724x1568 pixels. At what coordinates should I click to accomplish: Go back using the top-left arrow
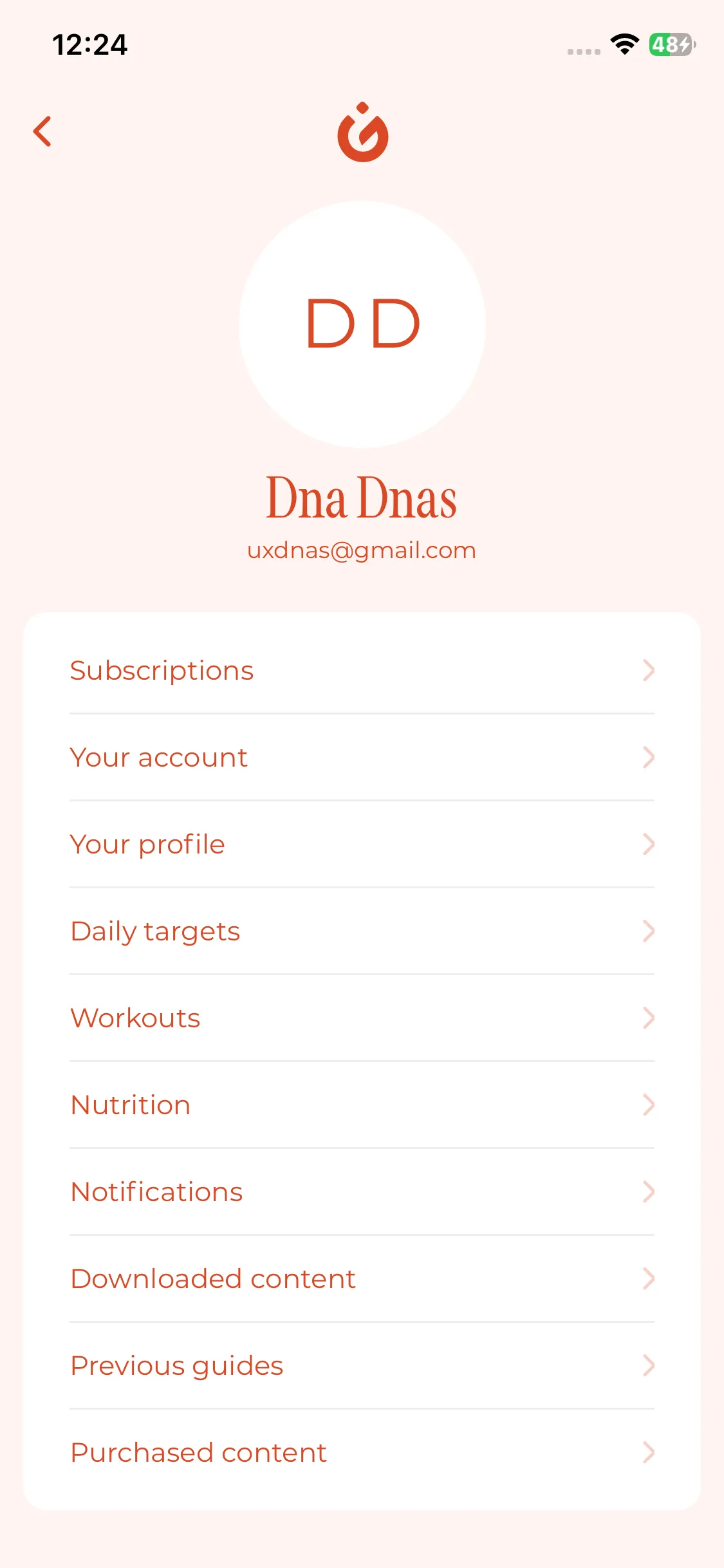42,132
